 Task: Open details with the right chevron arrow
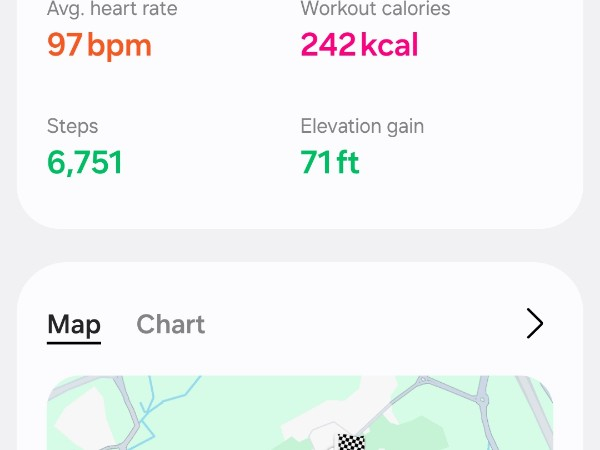[535, 323]
